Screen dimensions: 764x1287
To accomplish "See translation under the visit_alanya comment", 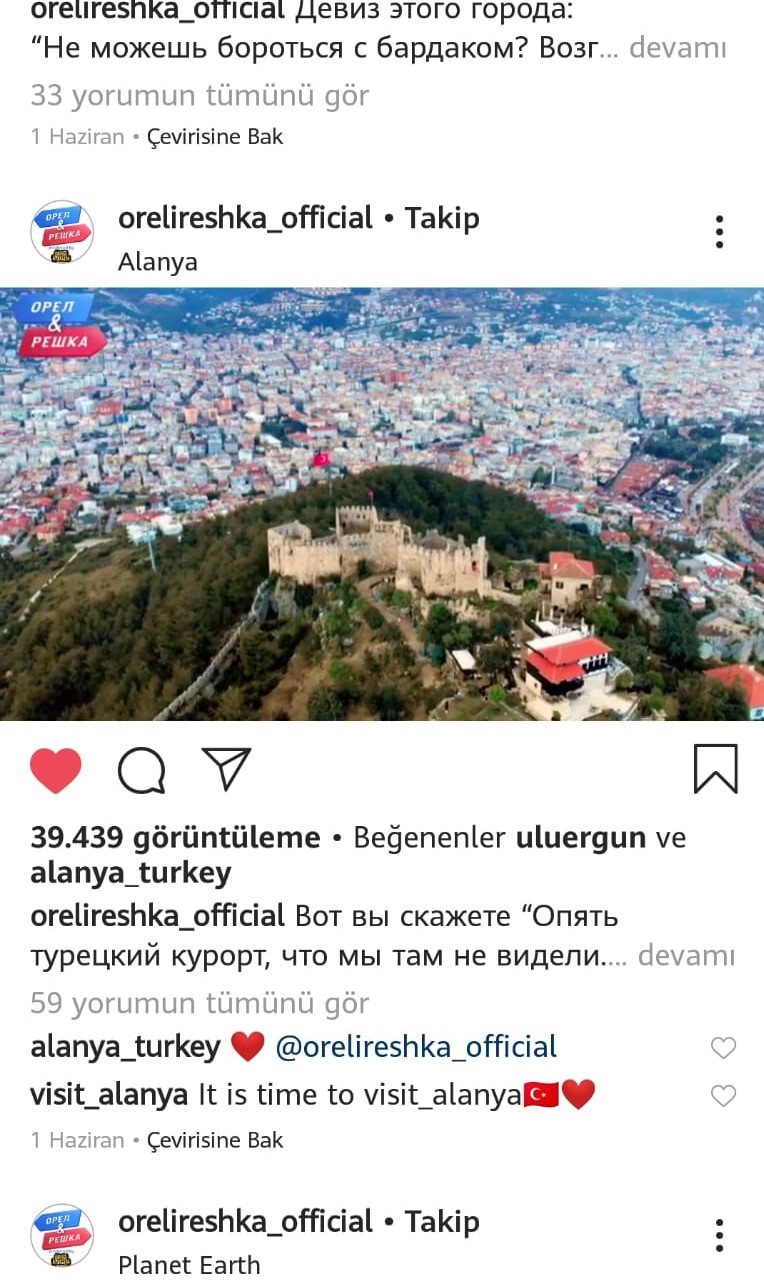I will pos(215,1140).
